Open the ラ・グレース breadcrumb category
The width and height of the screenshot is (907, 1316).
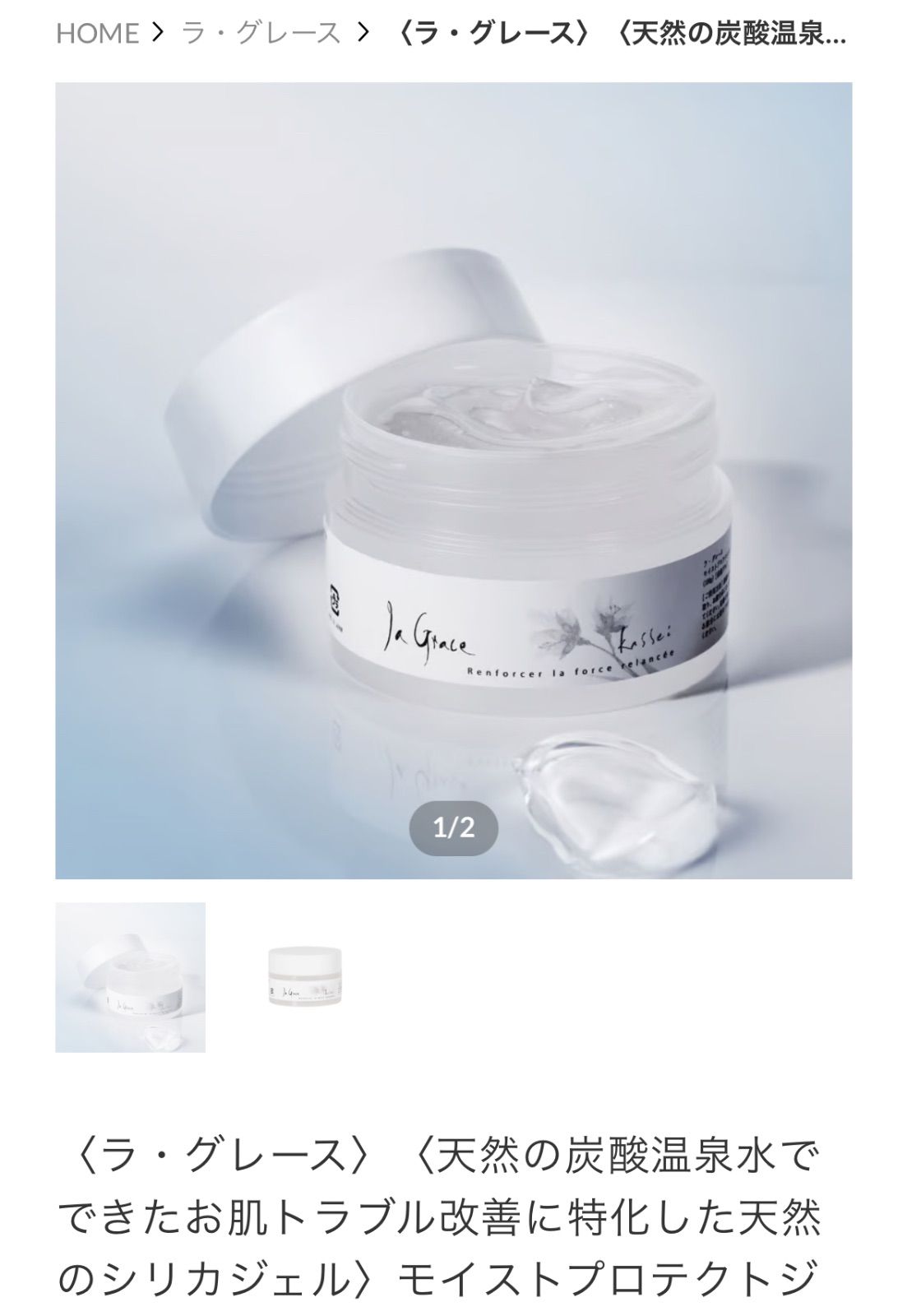pos(261,33)
